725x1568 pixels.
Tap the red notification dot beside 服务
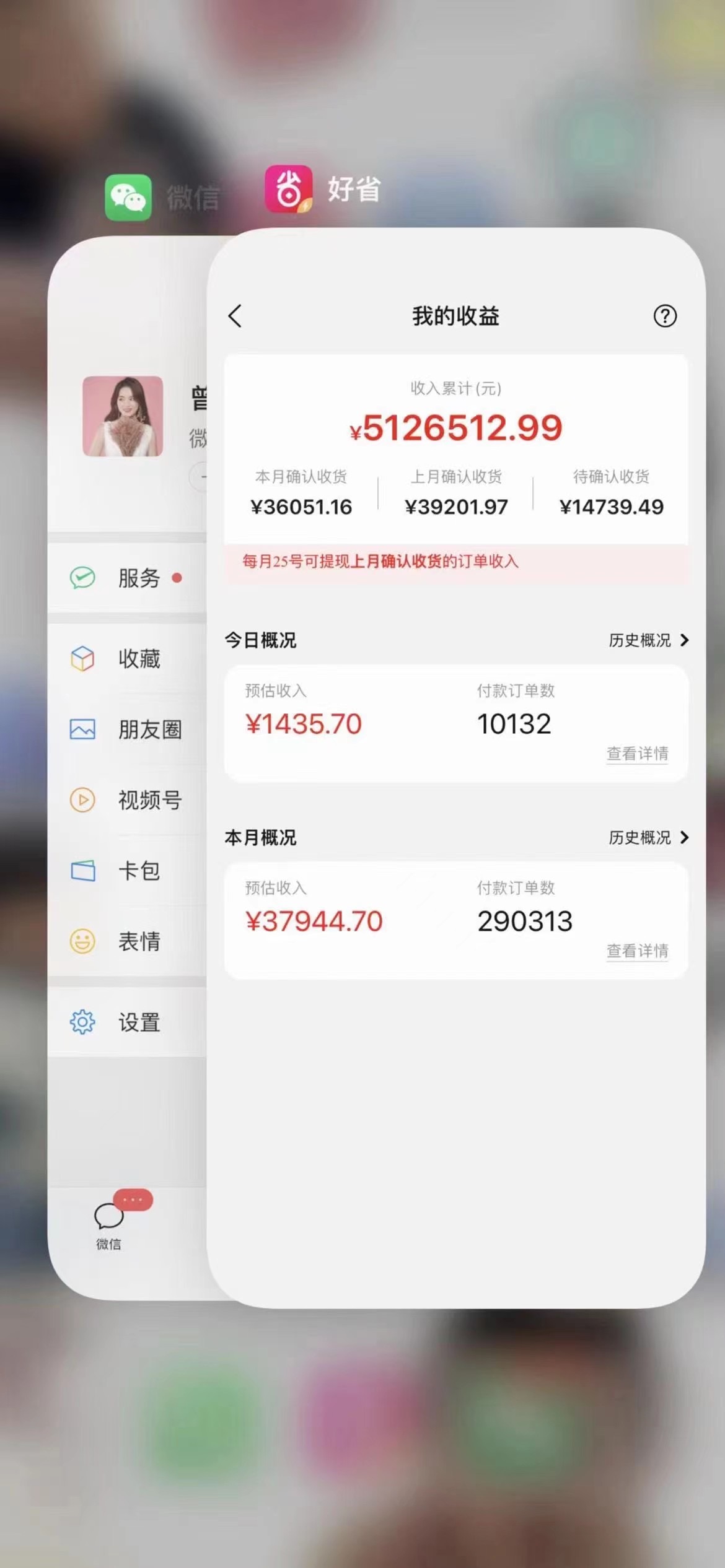tap(178, 578)
